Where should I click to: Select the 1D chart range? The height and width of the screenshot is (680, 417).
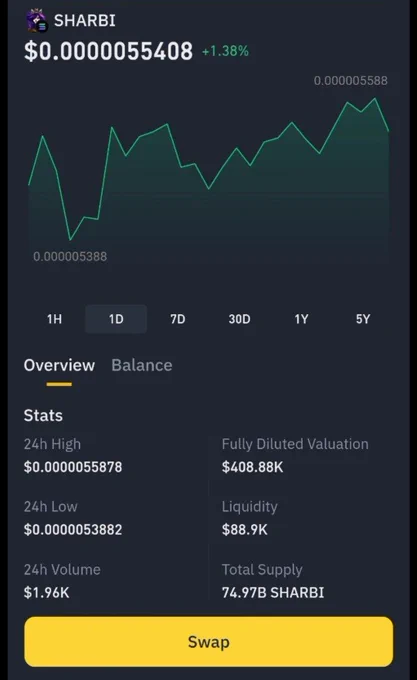(x=116, y=319)
